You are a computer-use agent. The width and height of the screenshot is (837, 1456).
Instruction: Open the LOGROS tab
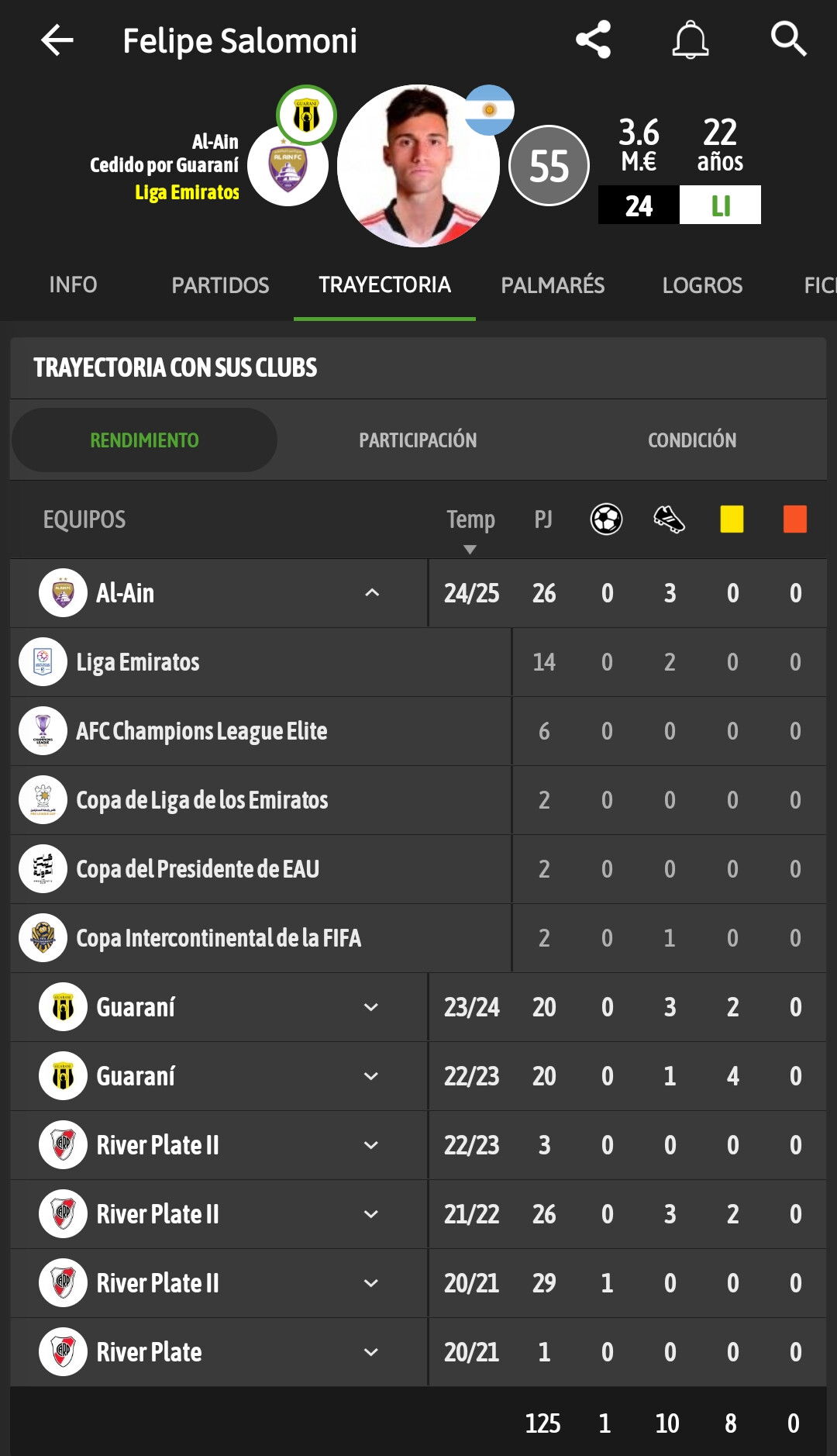click(x=702, y=285)
